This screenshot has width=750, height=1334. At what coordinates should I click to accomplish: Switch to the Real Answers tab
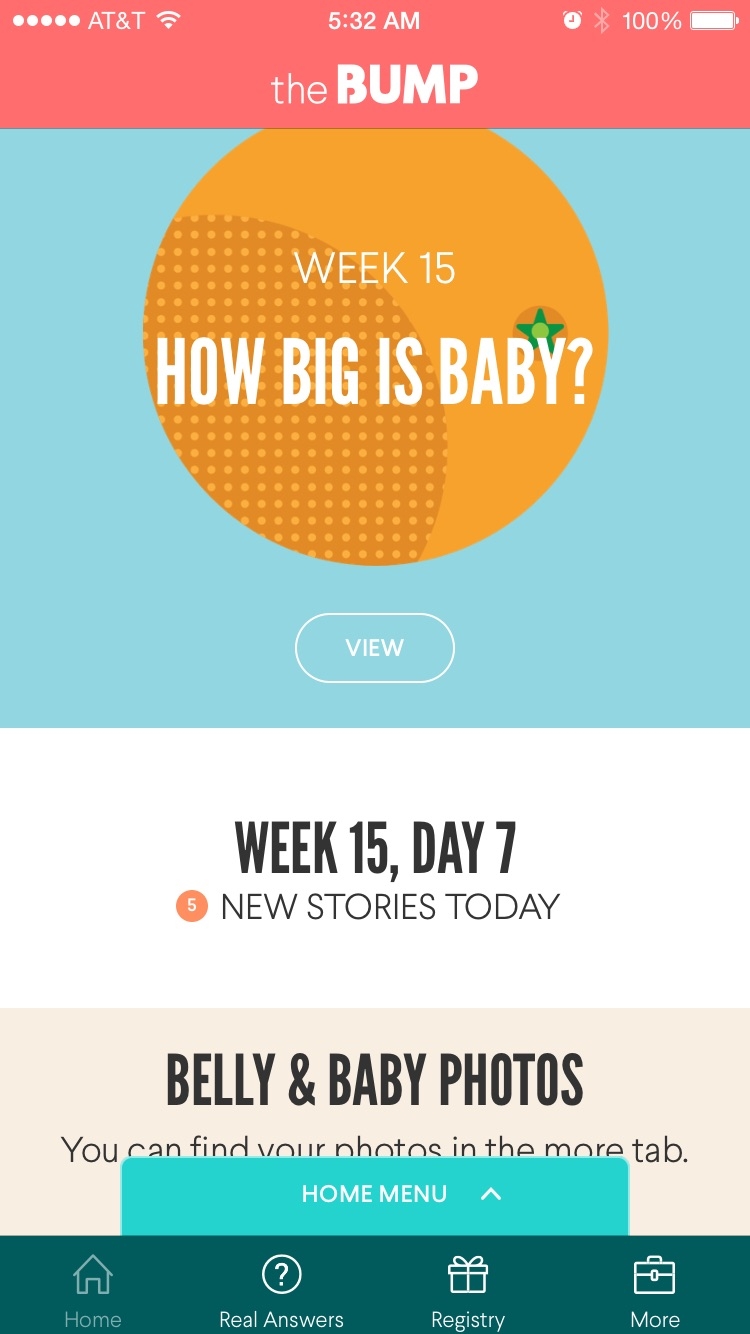pyautogui.click(x=281, y=1291)
